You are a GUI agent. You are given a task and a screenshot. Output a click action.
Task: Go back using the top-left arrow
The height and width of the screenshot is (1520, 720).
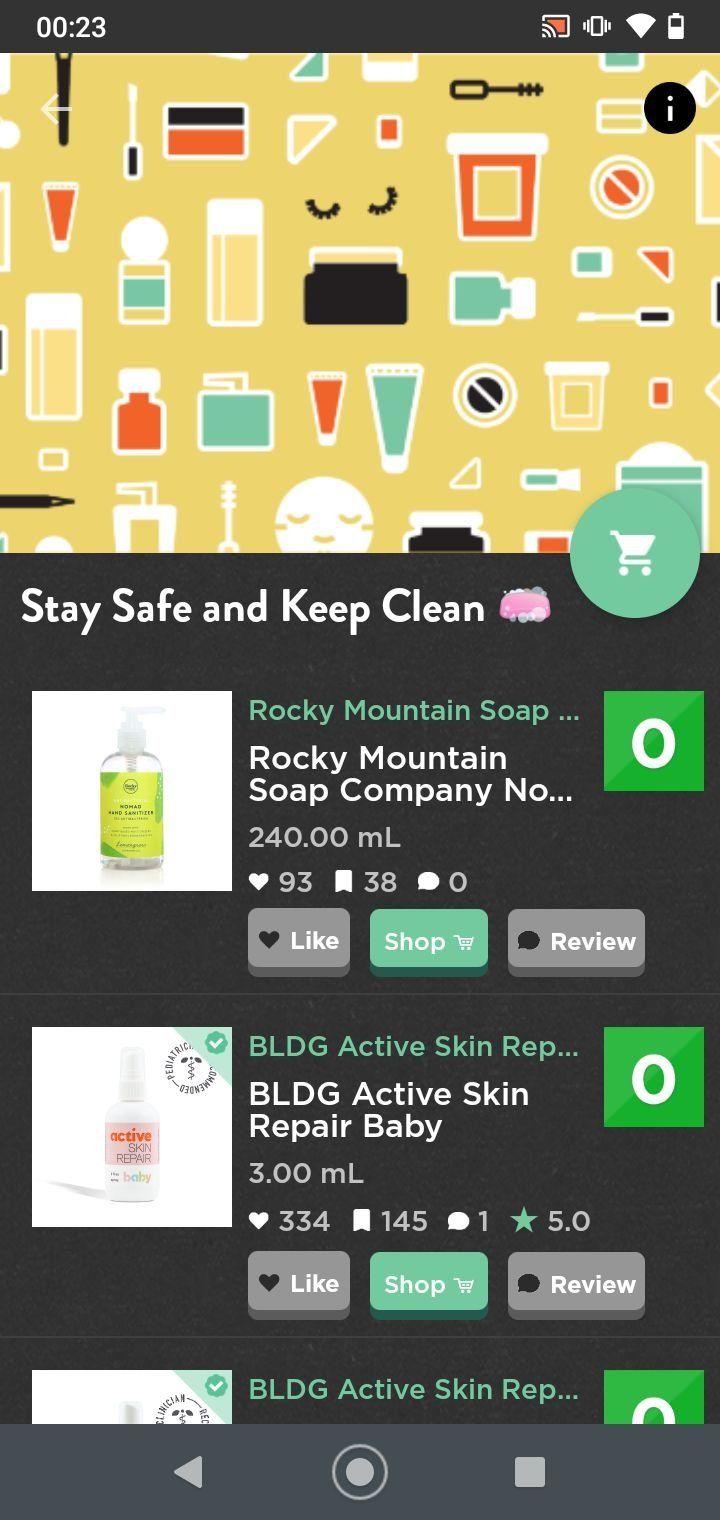click(x=56, y=109)
